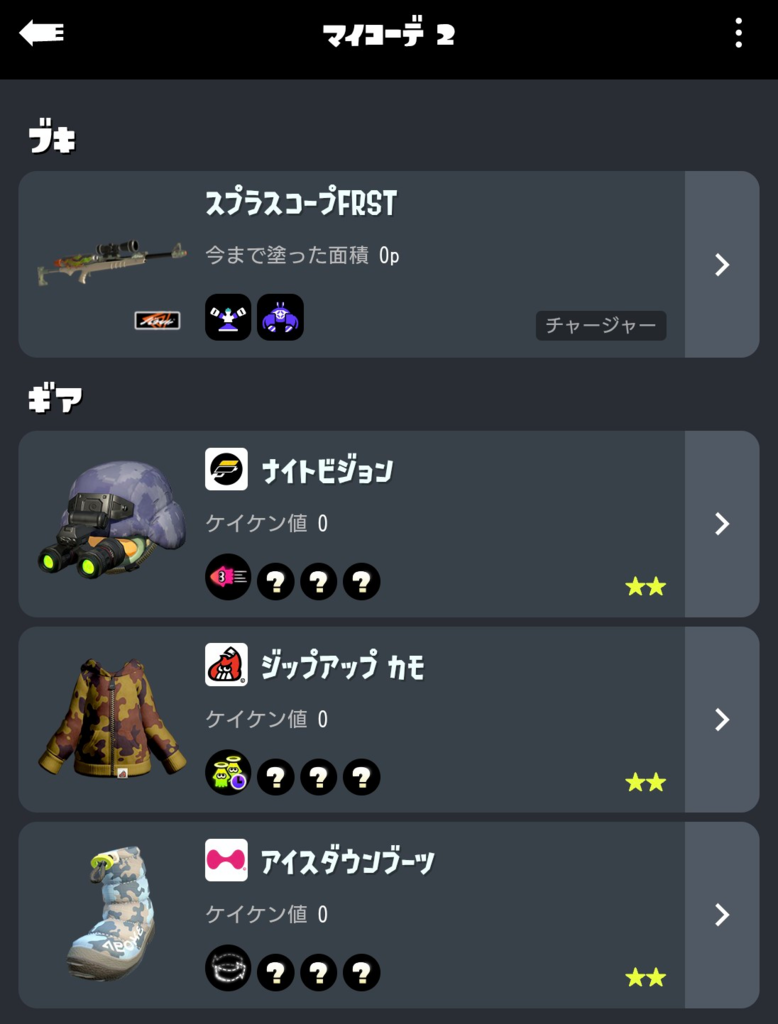The height and width of the screenshot is (1024, 778).
Task: Open the three-dot overflow menu
Action: point(738,34)
